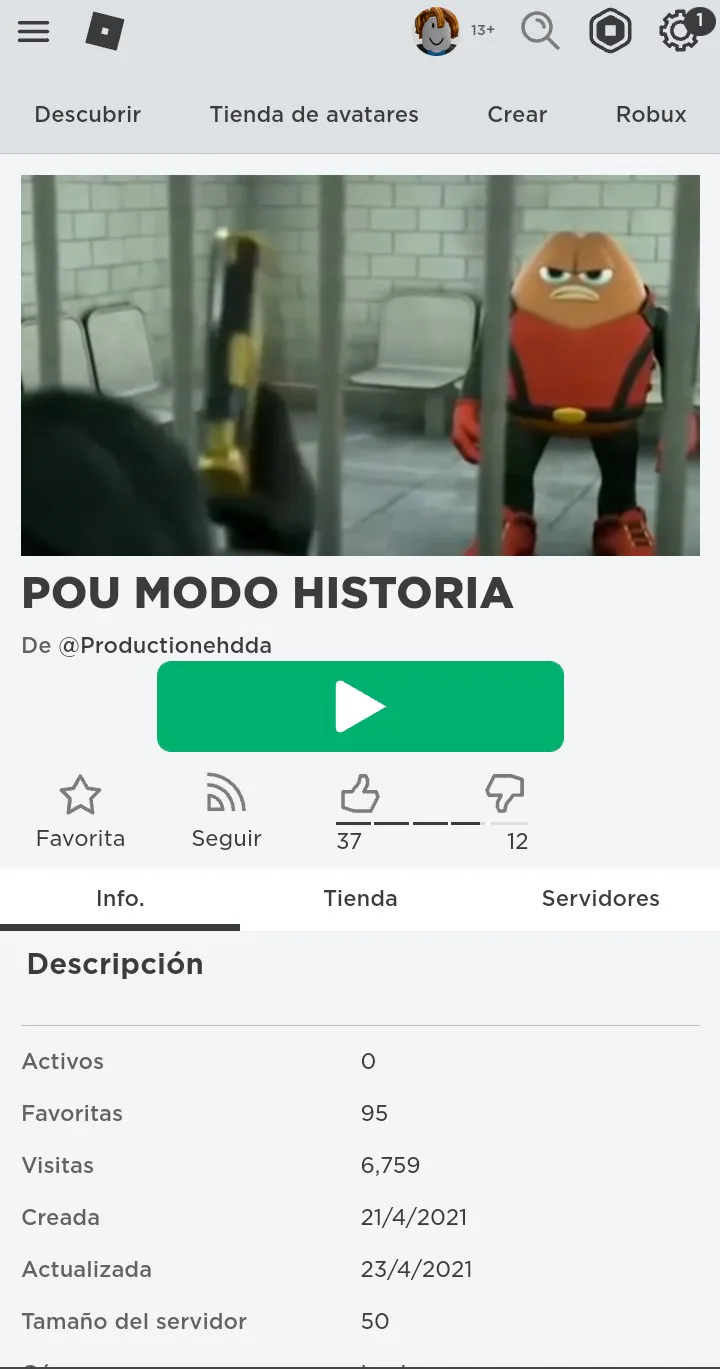720x1369 pixels.
Task: Open the search magnifier
Action: pos(540,32)
